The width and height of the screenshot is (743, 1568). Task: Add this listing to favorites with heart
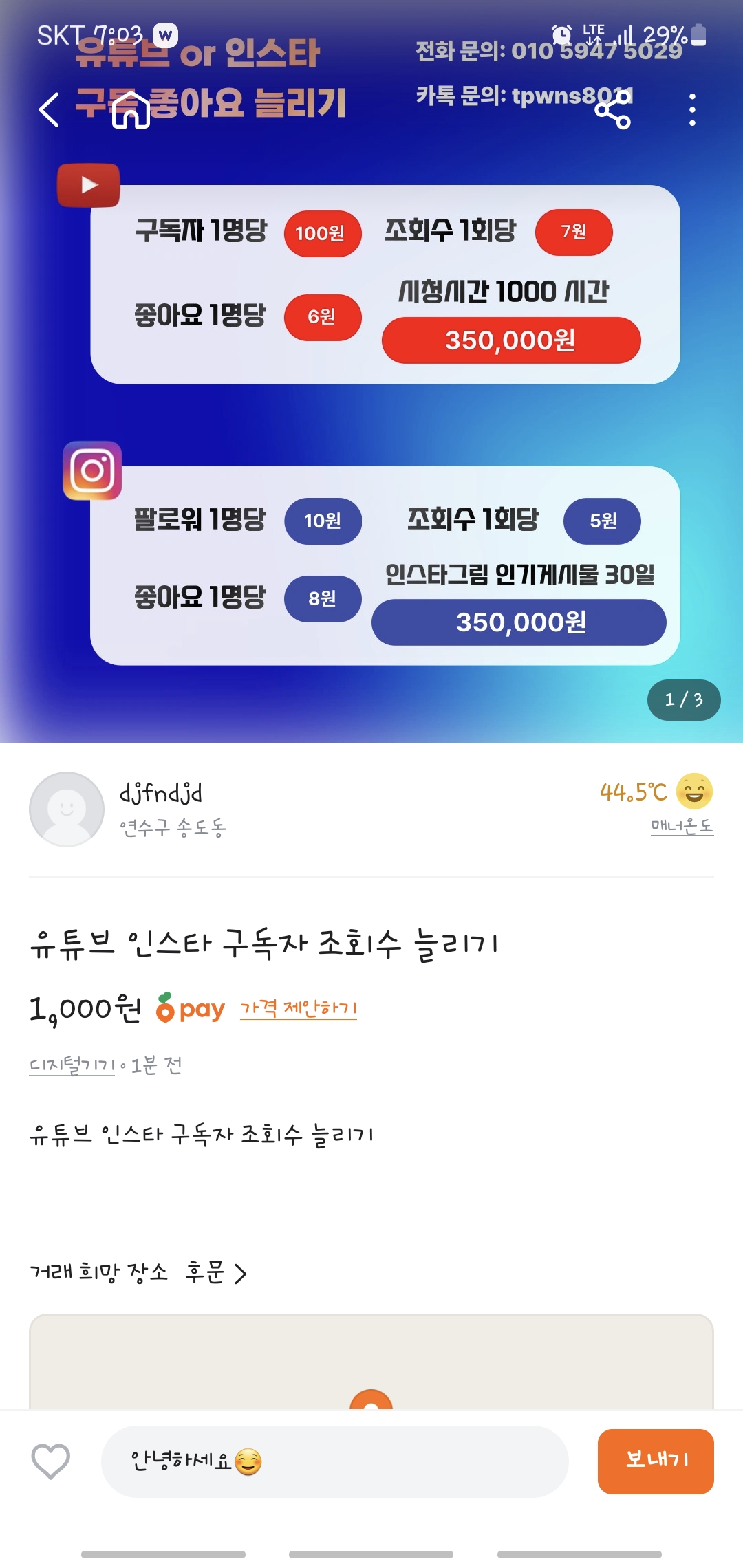51,1461
